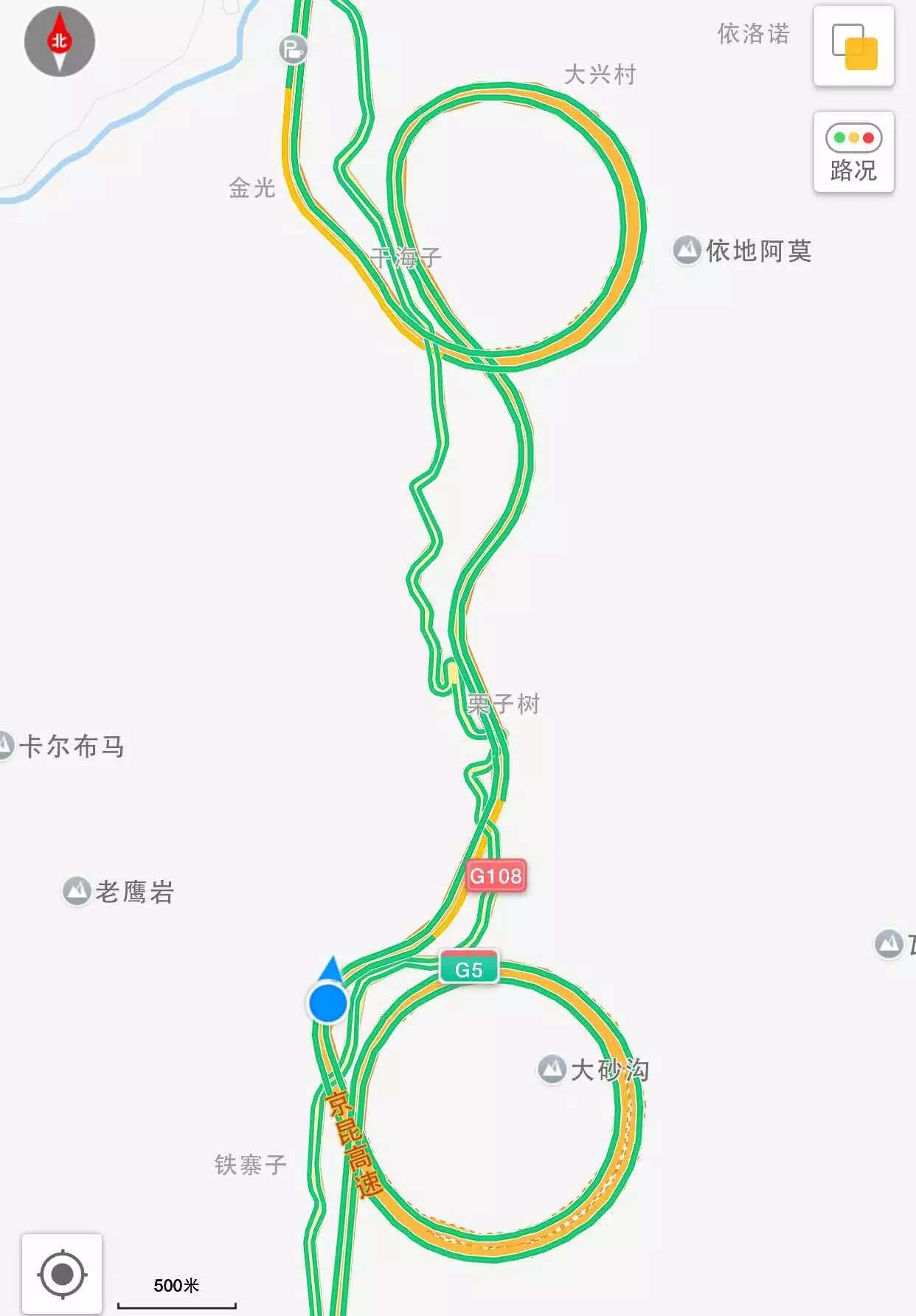Tap the north compass icon
Screen dimensions: 916x1316
pos(60,41)
